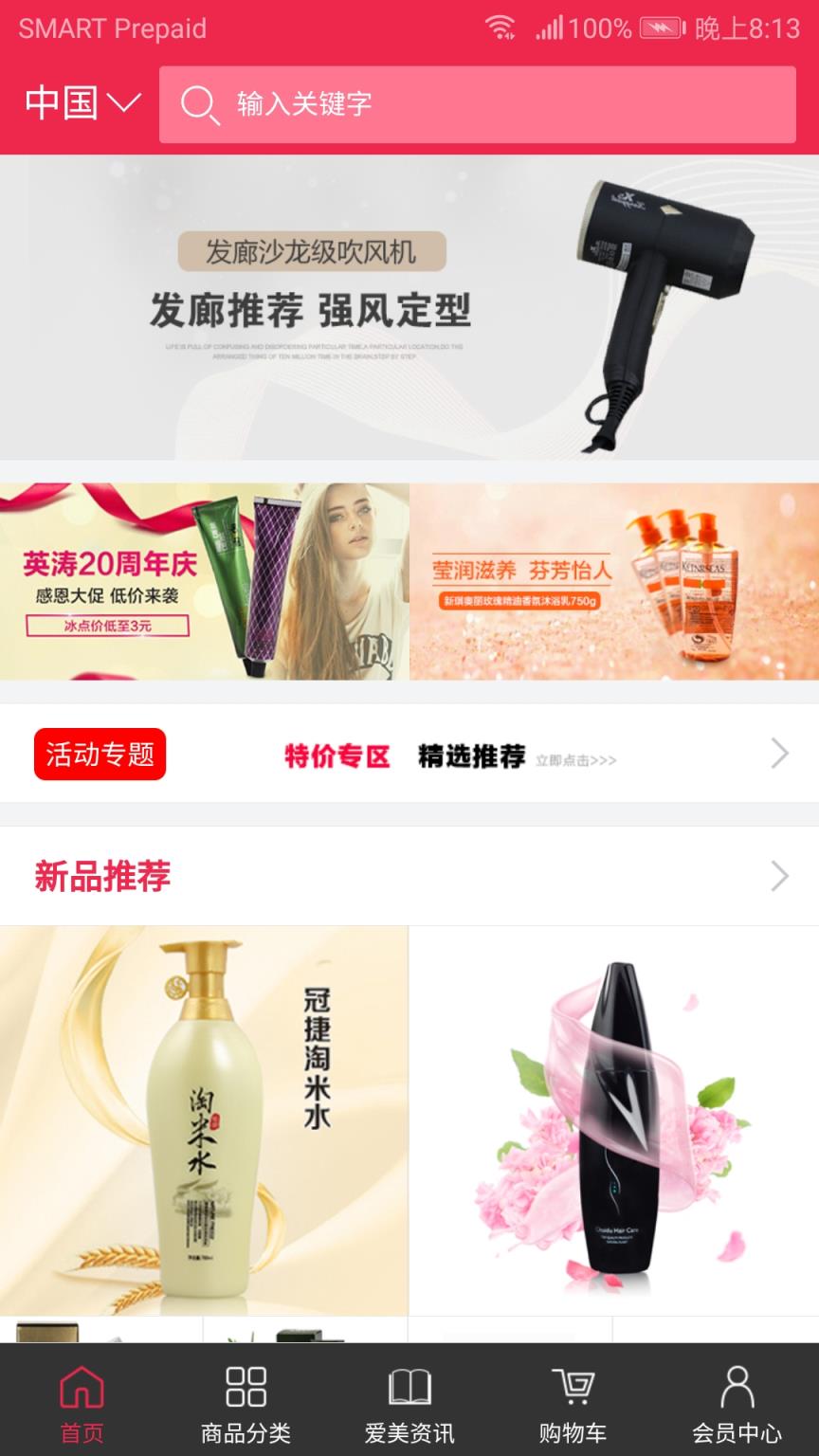Tap the 输入关键字 search field
The width and height of the screenshot is (819, 1456).
[477, 104]
